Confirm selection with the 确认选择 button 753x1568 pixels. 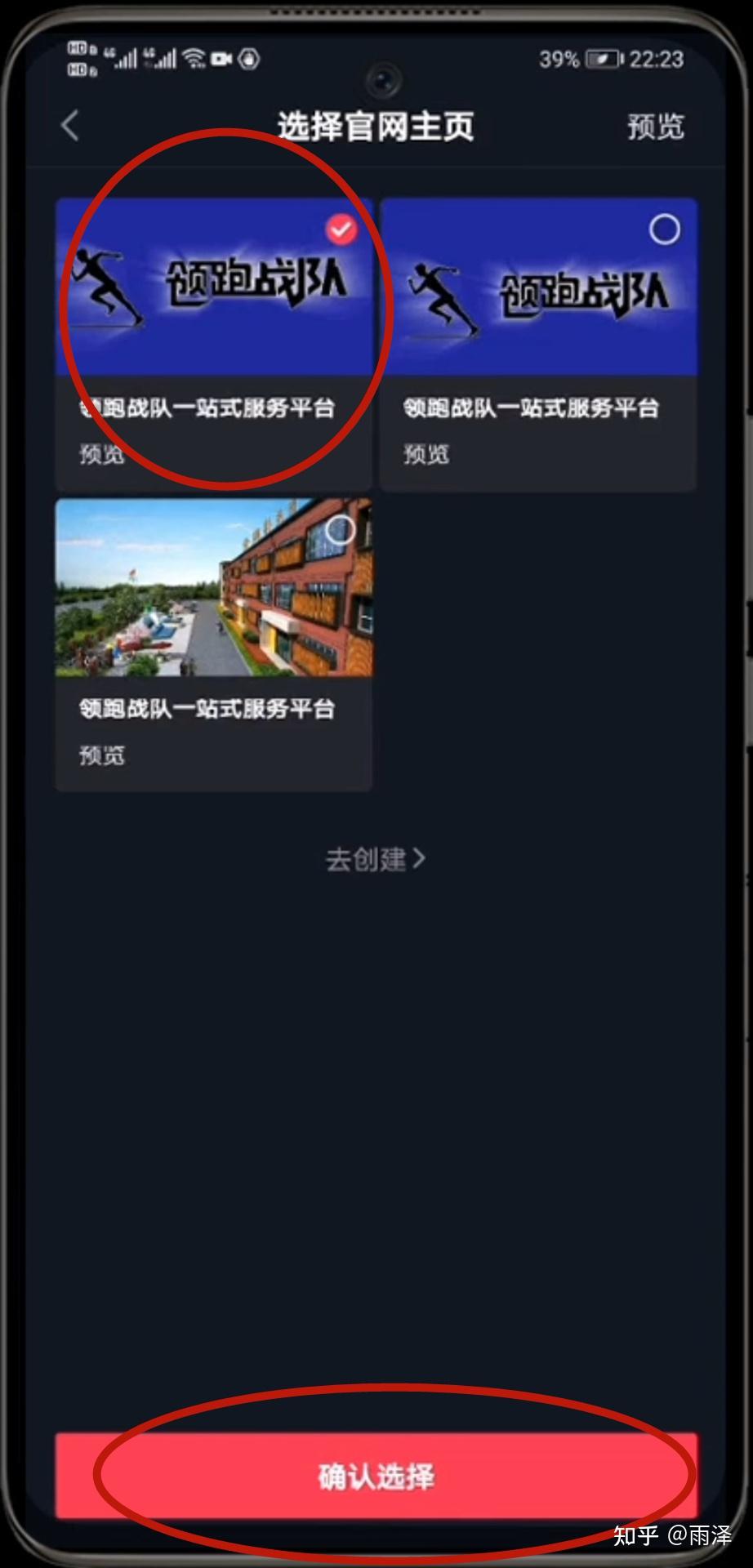pyautogui.click(x=376, y=1477)
